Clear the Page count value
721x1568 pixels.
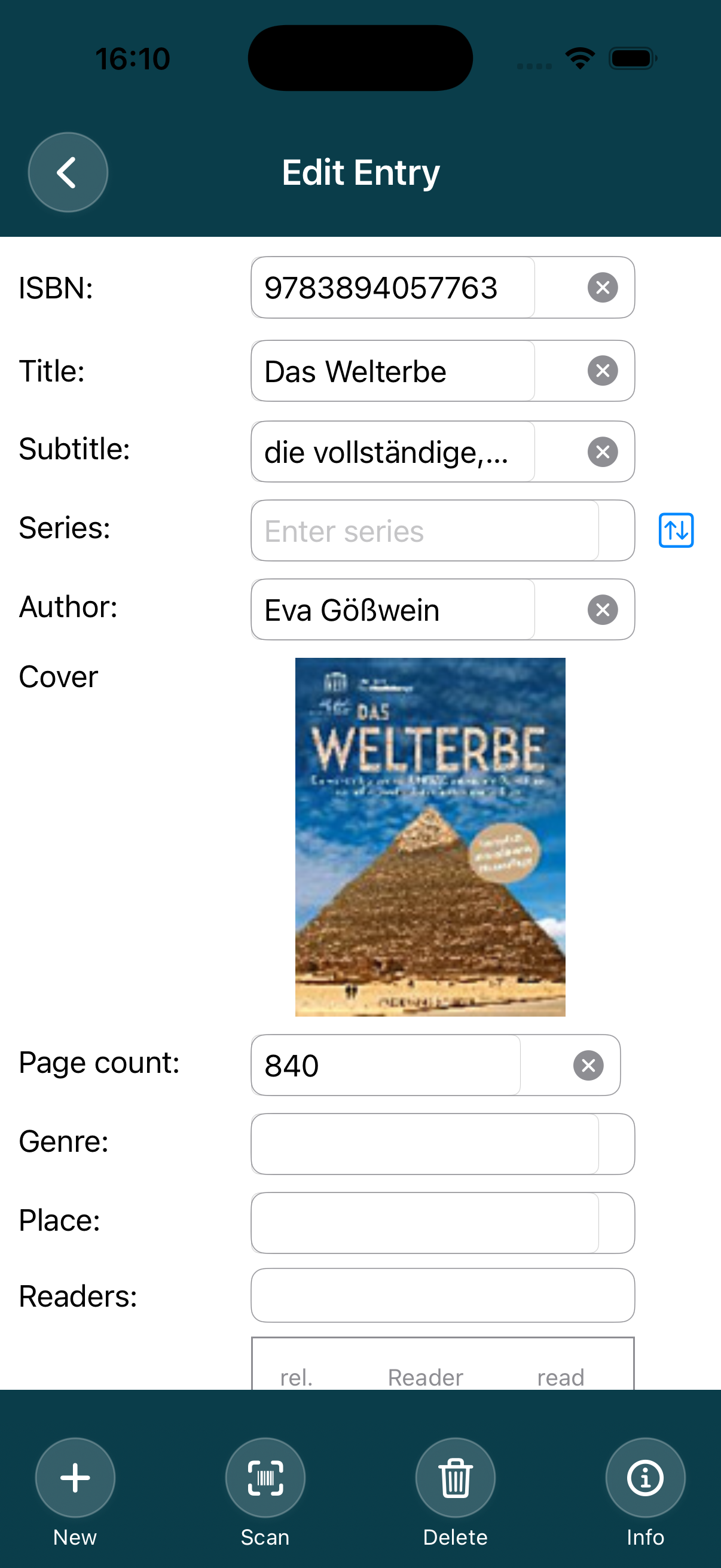click(588, 1065)
